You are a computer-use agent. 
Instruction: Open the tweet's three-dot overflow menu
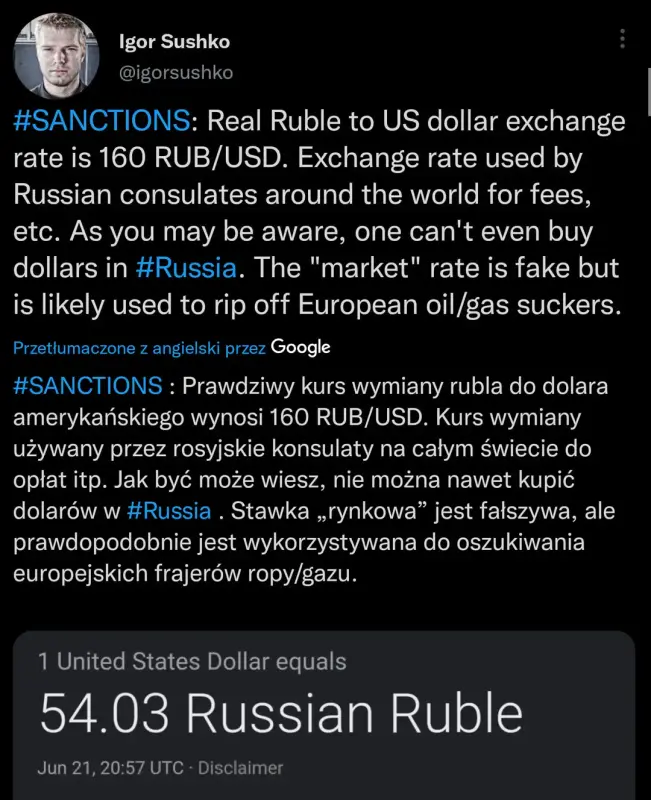(x=622, y=39)
